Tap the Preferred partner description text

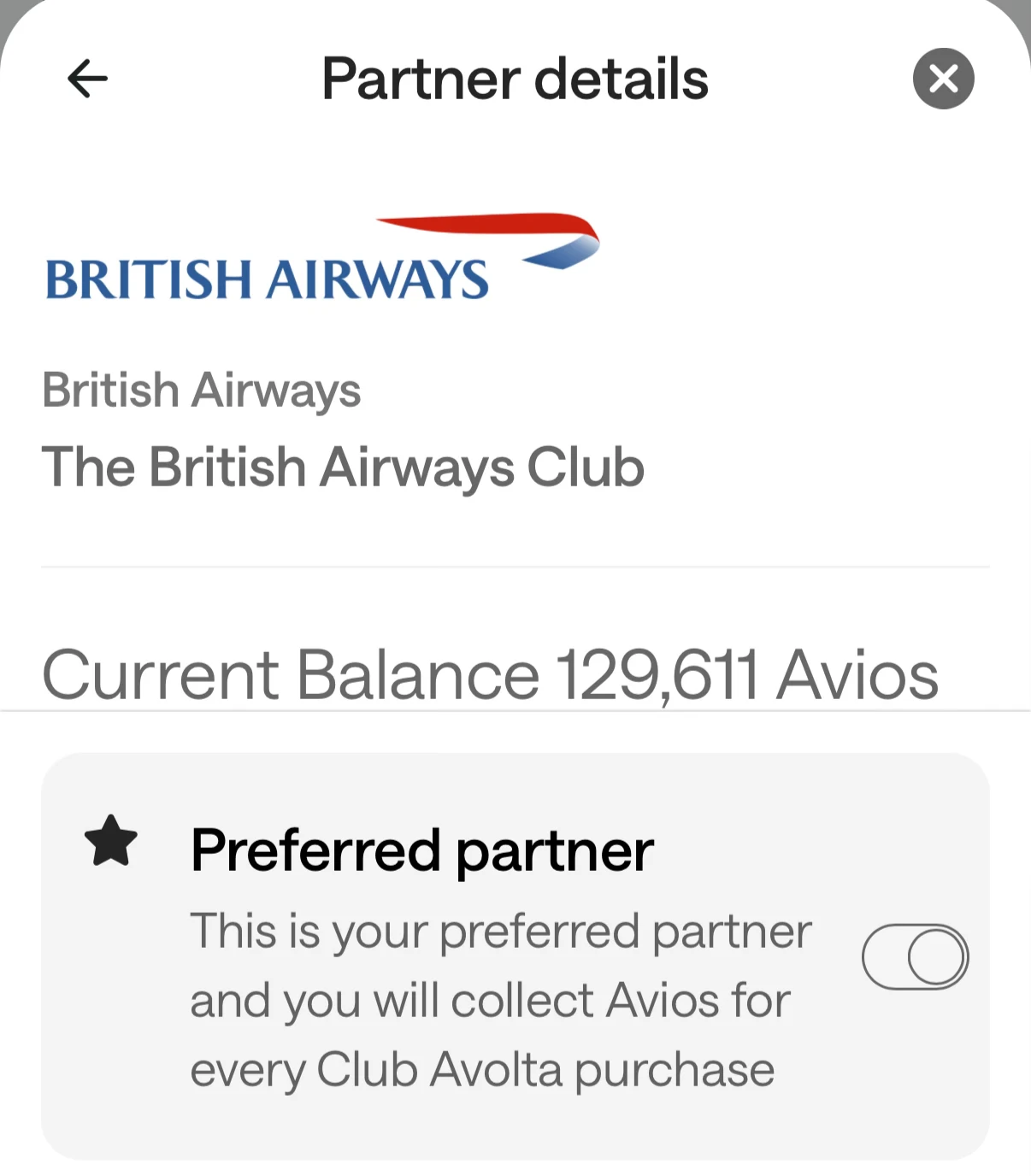click(500, 998)
